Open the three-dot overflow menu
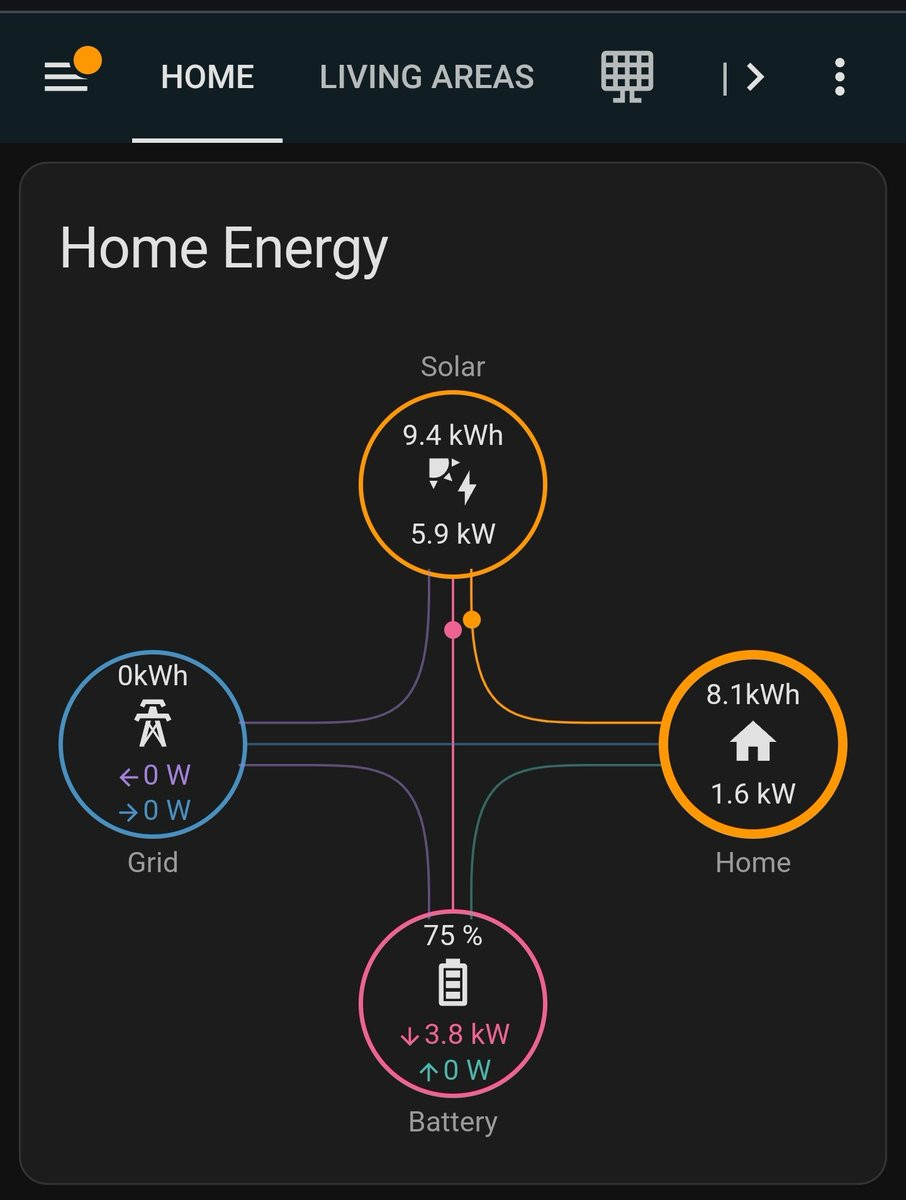The height and width of the screenshot is (1200, 906). 840,77
